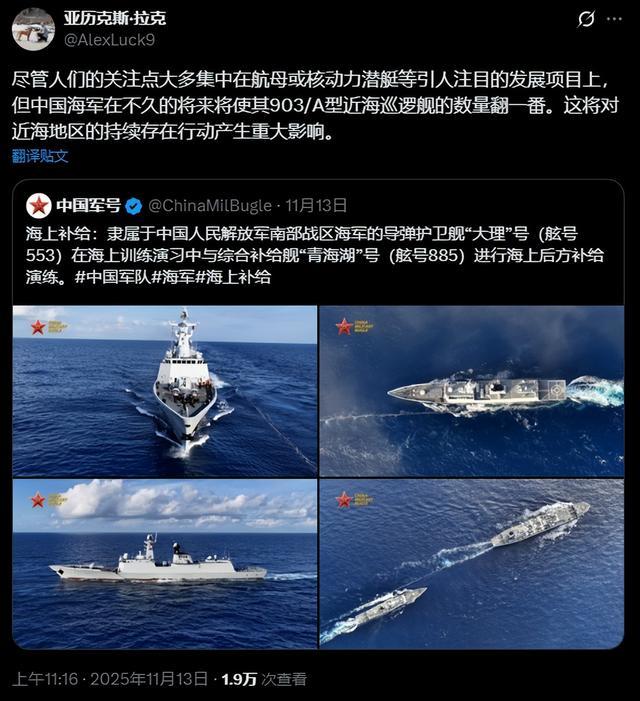
Task: Open the Grok explain icon
Action: pos(585,20)
